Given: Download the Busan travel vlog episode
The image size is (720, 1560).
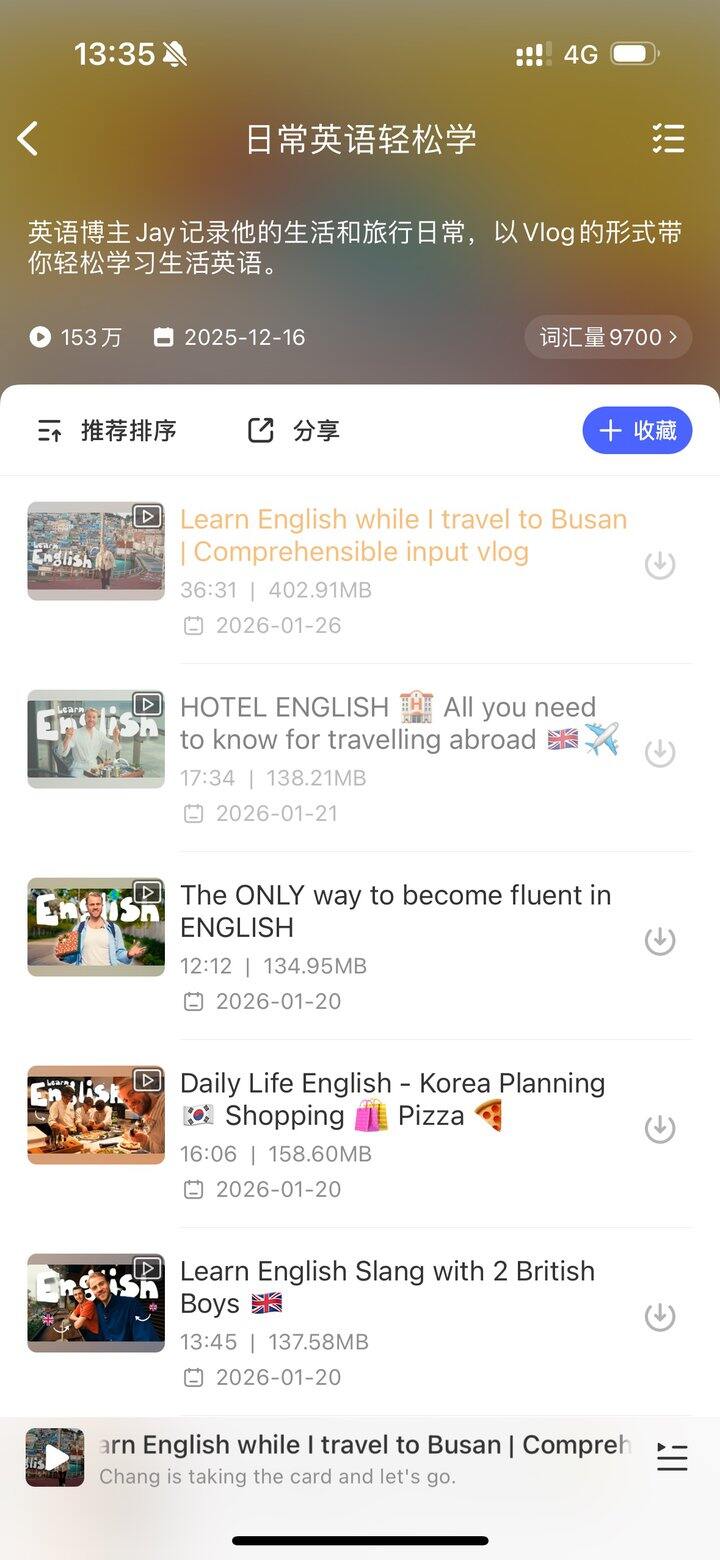Looking at the screenshot, I should click(x=659, y=565).
